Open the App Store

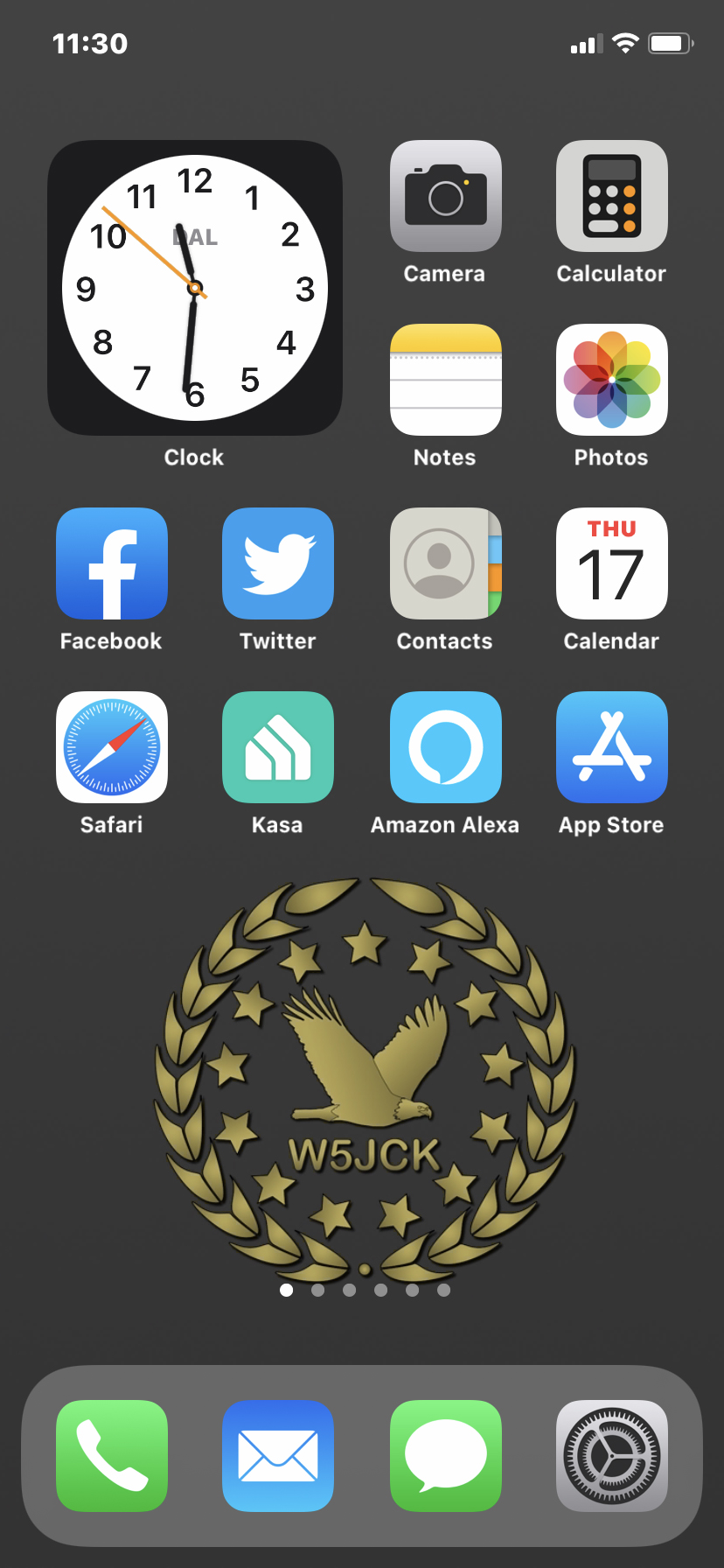click(x=611, y=748)
